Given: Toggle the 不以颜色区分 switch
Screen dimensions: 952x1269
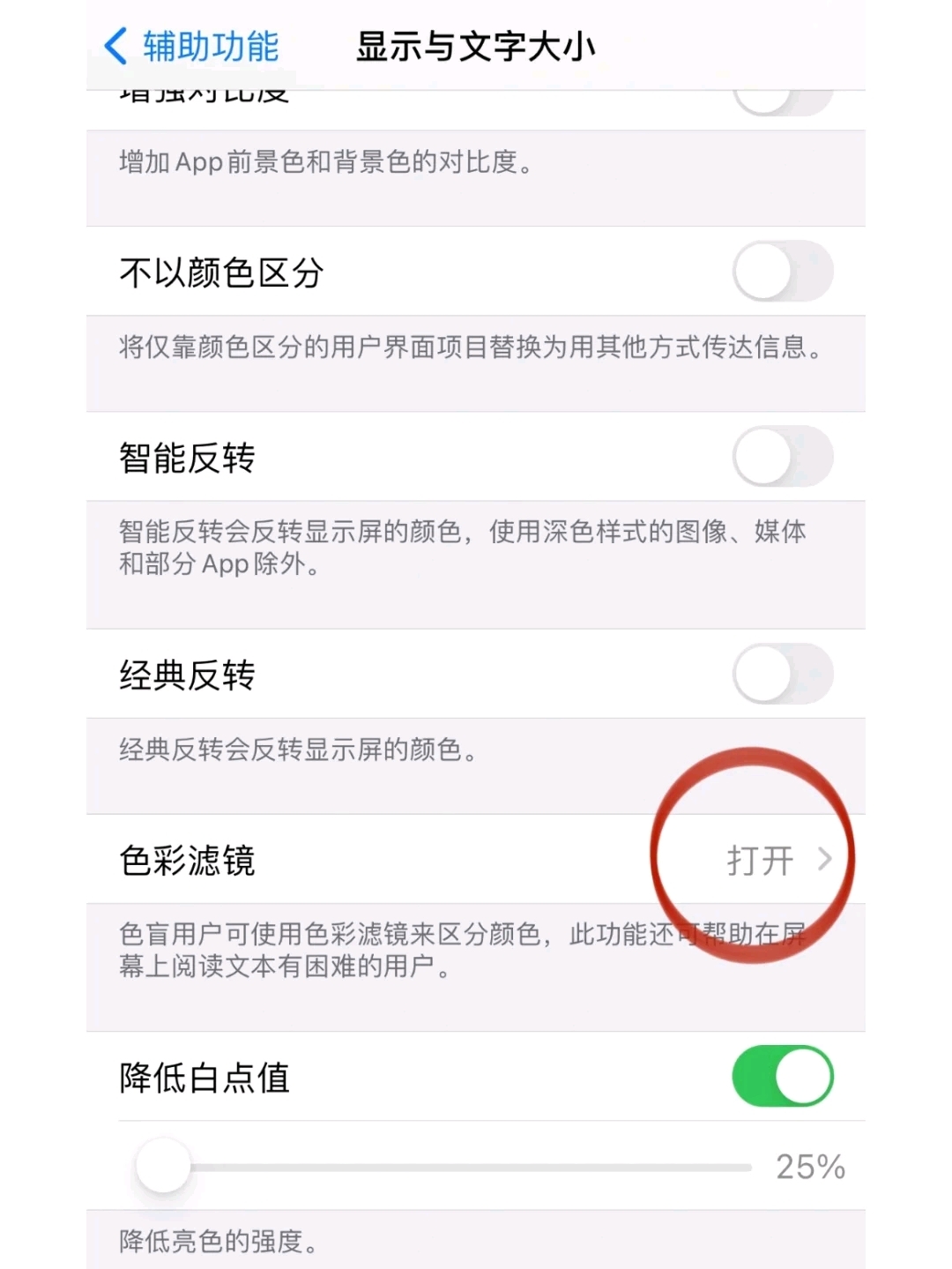Looking at the screenshot, I should coord(782,272).
